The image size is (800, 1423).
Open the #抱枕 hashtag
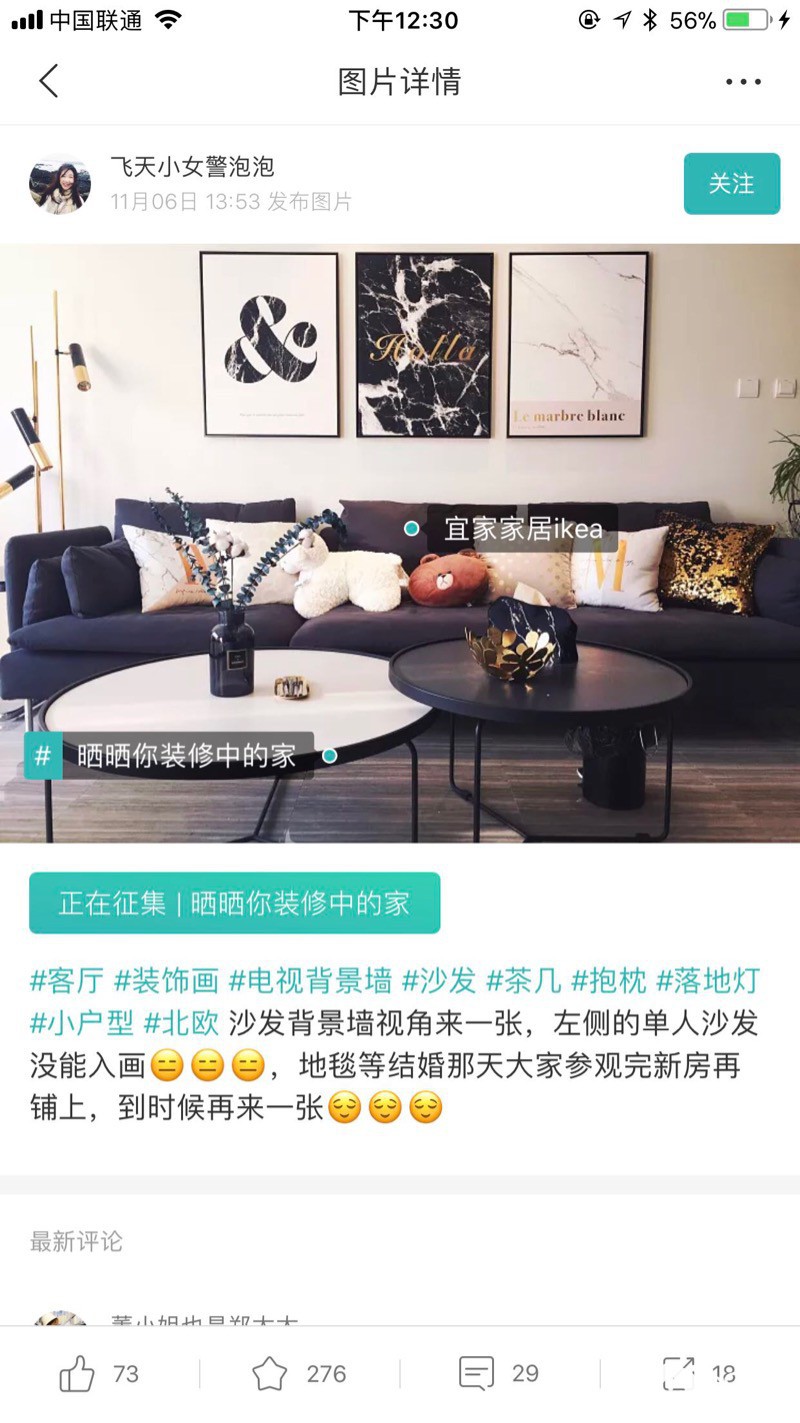[609, 981]
